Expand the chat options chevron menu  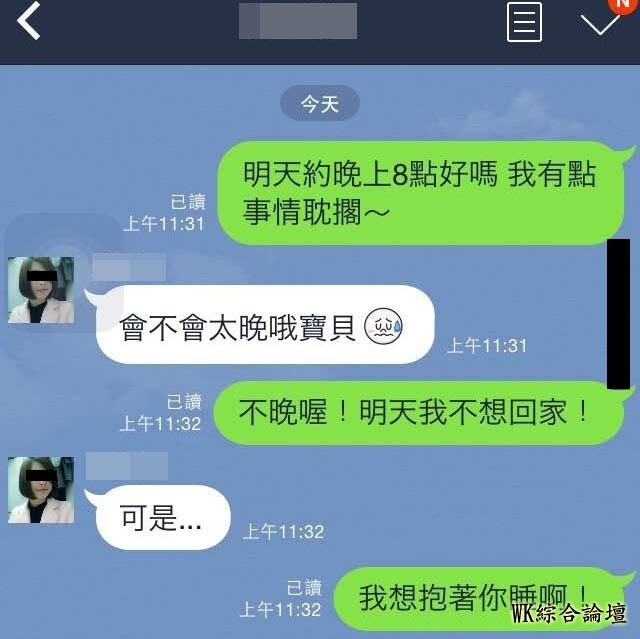point(600,23)
